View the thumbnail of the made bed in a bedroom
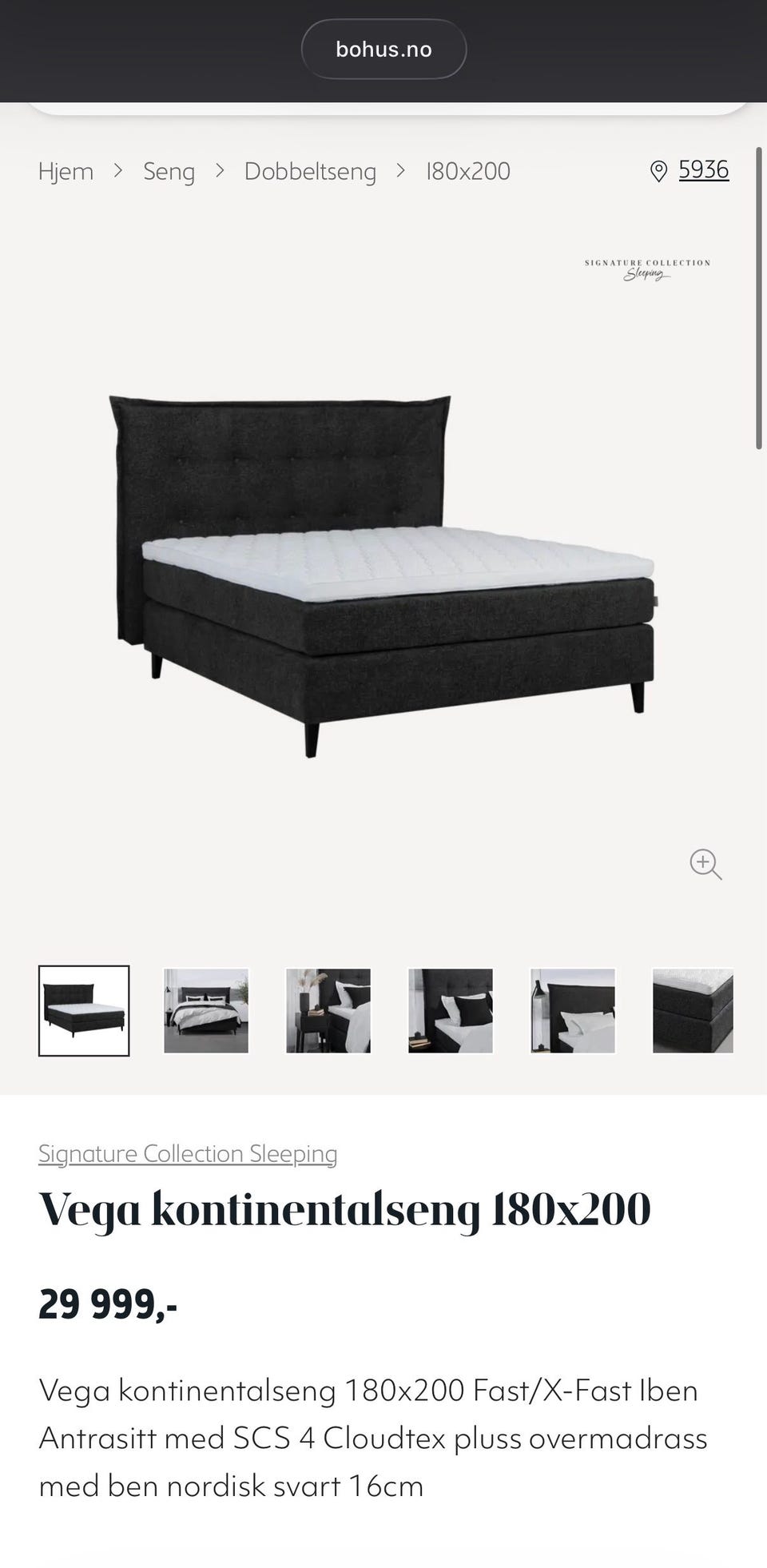Image resolution: width=767 pixels, height=1568 pixels. pyautogui.click(x=206, y=1011)
